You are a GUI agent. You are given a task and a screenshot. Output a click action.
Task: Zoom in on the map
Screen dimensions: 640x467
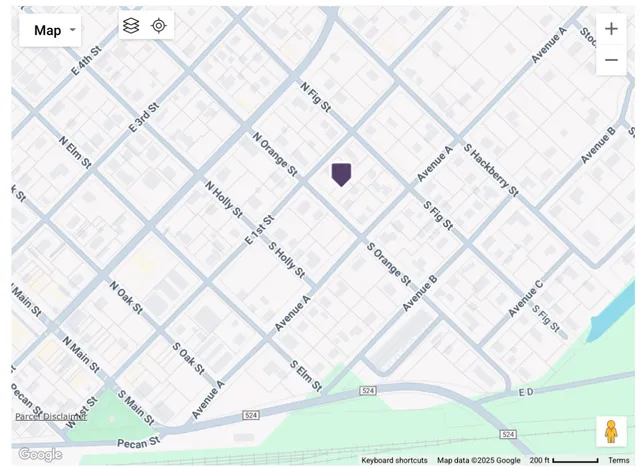[611, 29]
